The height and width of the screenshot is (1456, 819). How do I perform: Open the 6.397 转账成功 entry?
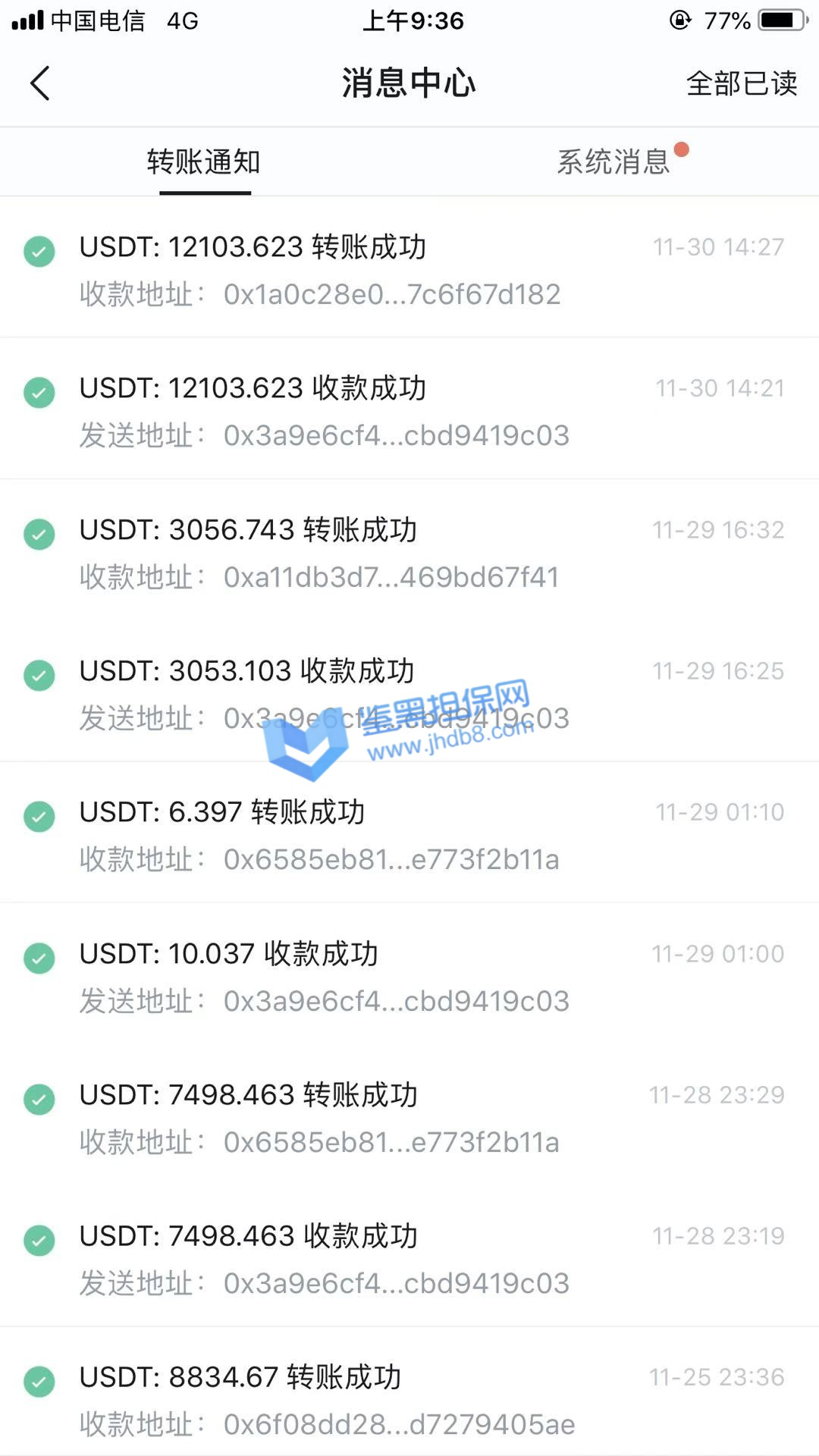[409, 834]
